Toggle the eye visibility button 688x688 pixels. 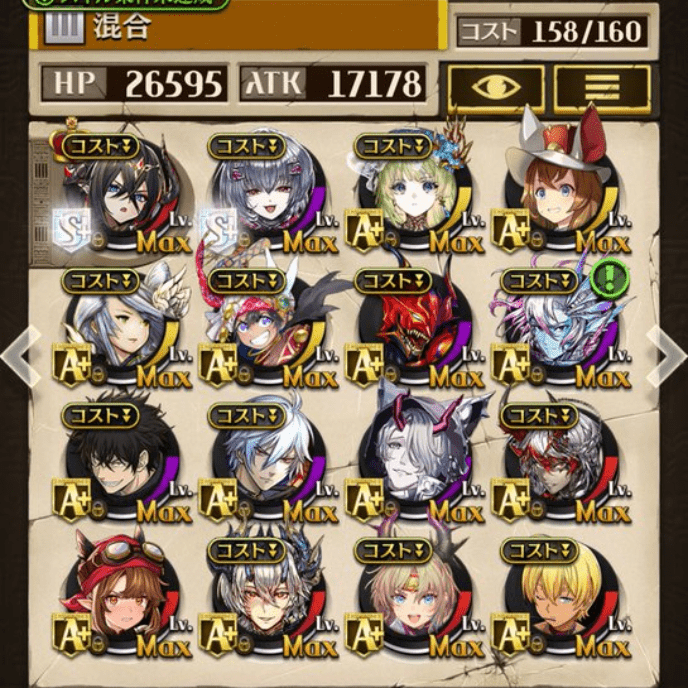[495, 89]
